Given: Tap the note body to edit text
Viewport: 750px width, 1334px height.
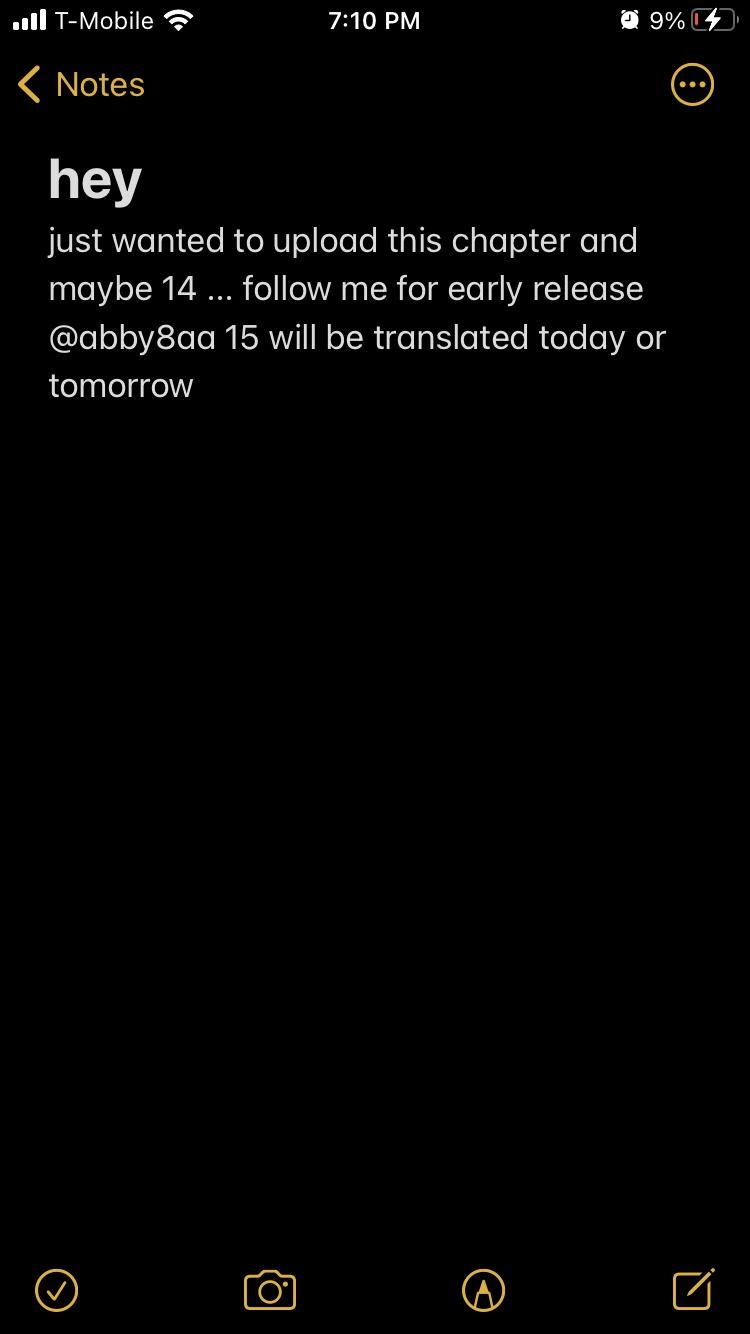Looking at the screenshot, I should [x=357, y=313].
